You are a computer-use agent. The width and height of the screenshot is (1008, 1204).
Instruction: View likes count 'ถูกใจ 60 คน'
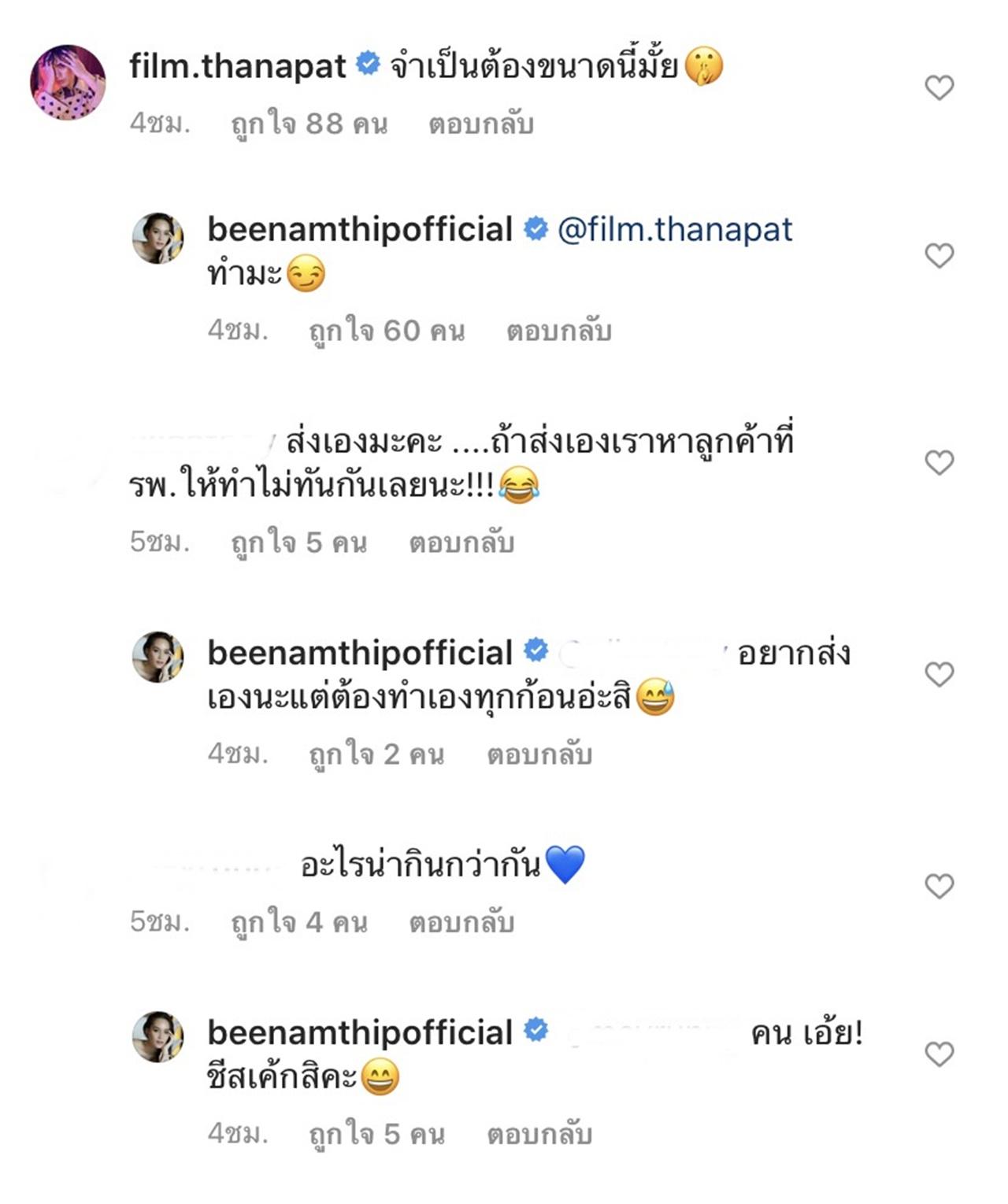click(387, 332)
